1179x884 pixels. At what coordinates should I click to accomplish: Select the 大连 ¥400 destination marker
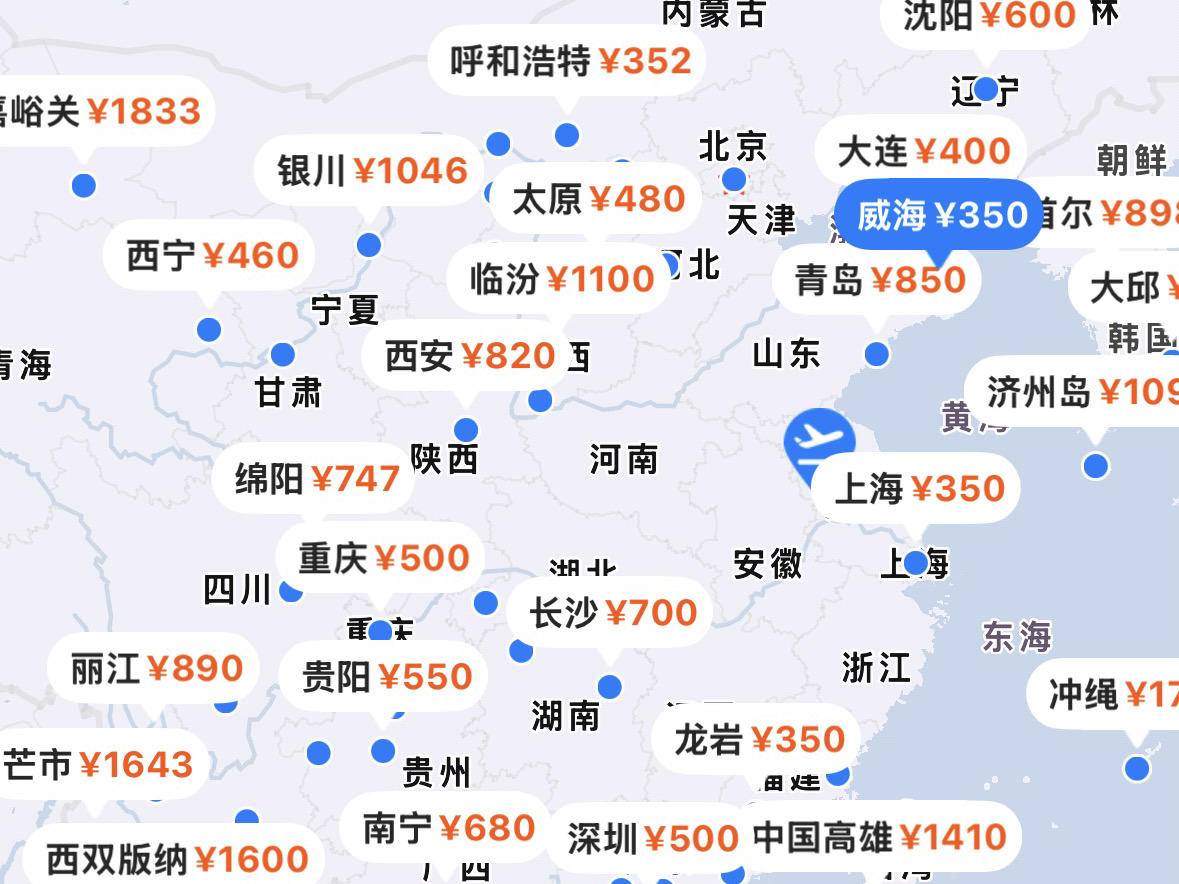coord(923,152)
